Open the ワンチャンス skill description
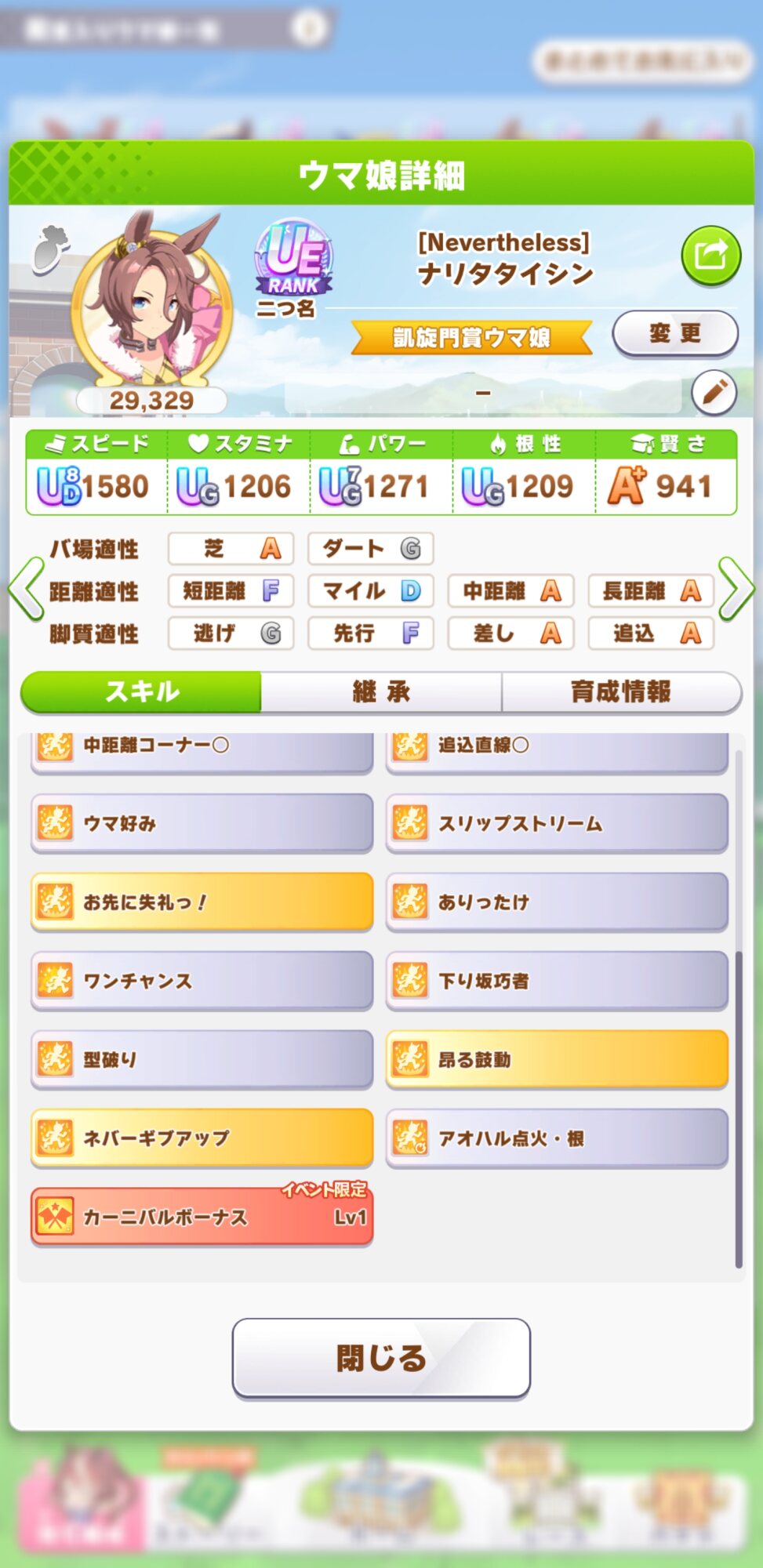This screenshot has height=1568, width=763. [x=202, y=981]
